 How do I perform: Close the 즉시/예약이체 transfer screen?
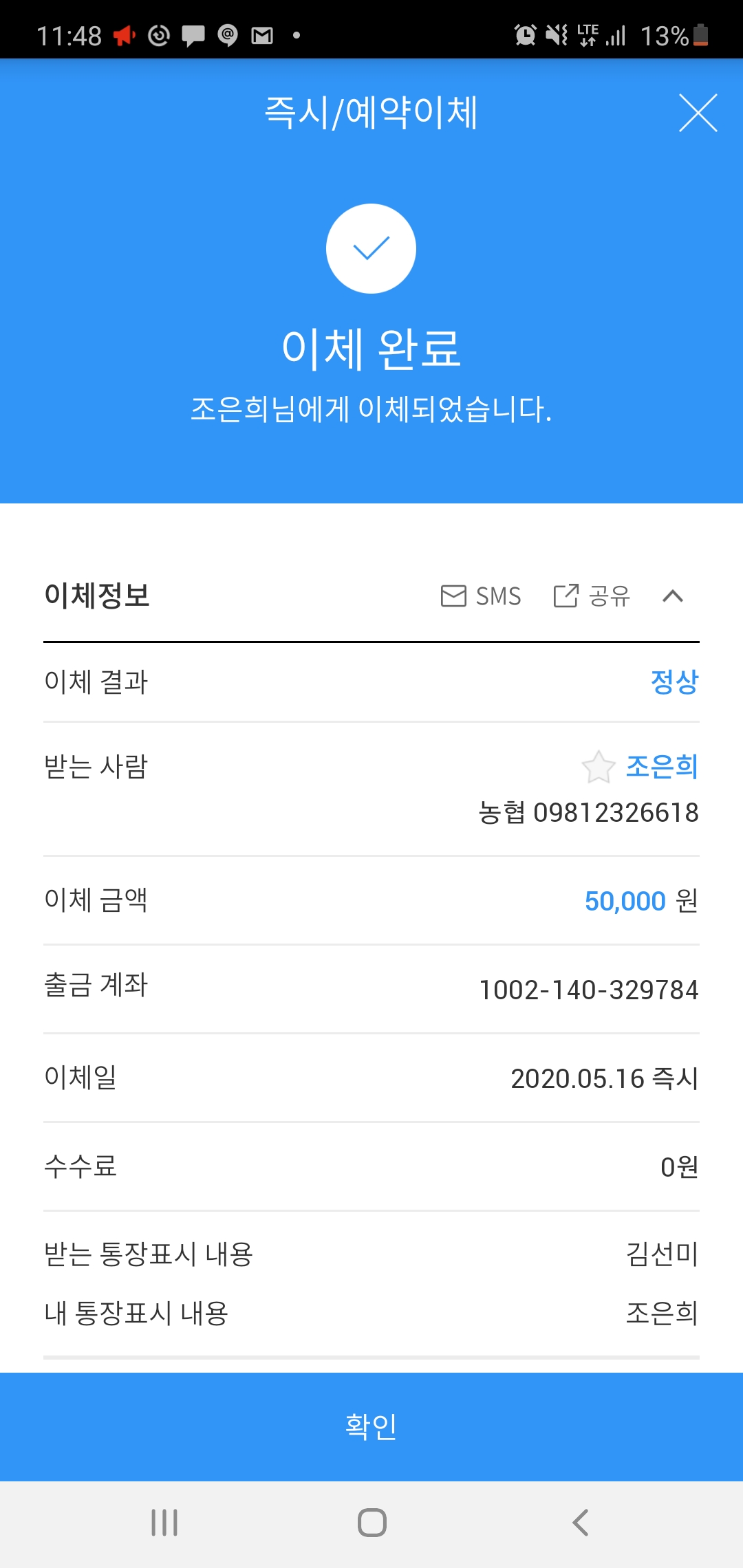[x=698, y=113]
